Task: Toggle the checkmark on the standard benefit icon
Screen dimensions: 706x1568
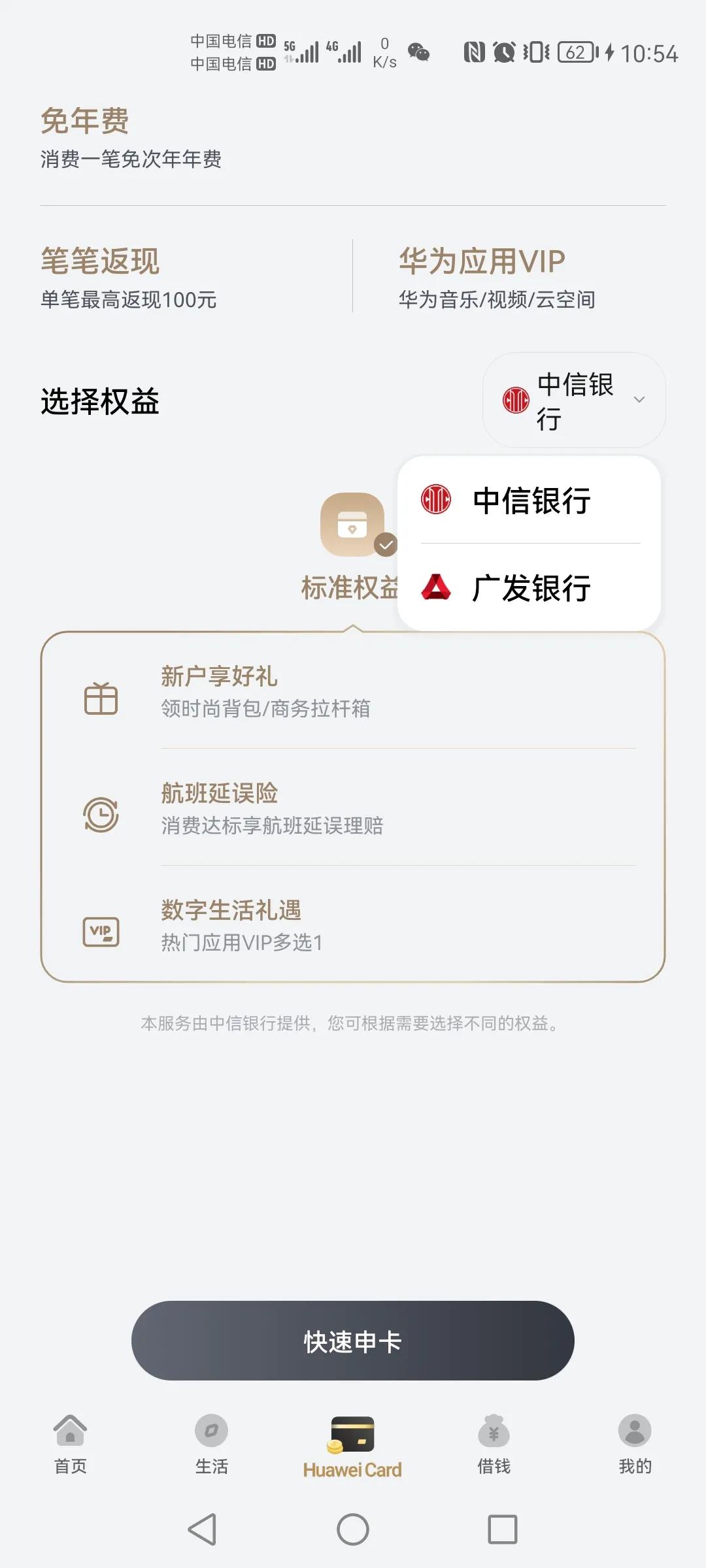Action: click(386, 544)
